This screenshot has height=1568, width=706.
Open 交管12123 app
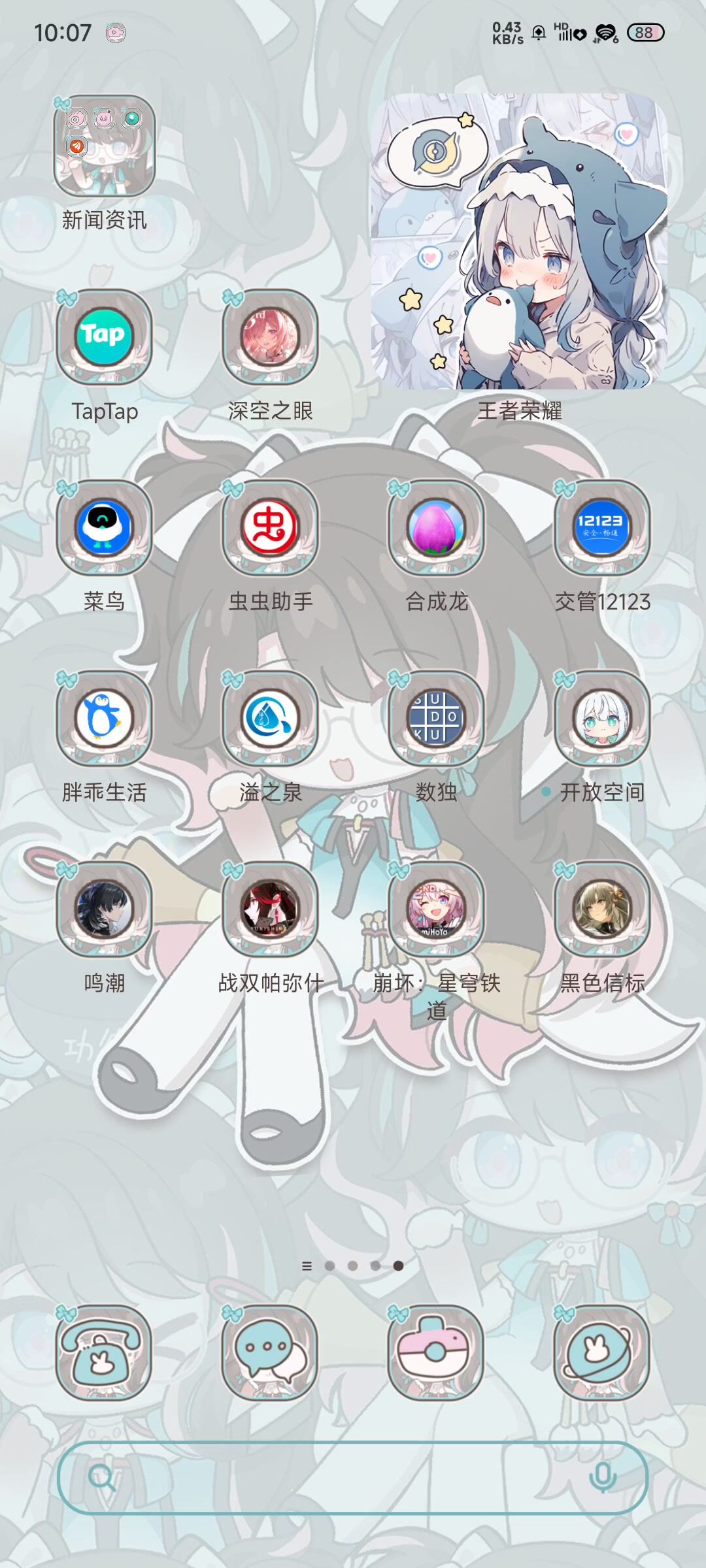coord(602,527)
